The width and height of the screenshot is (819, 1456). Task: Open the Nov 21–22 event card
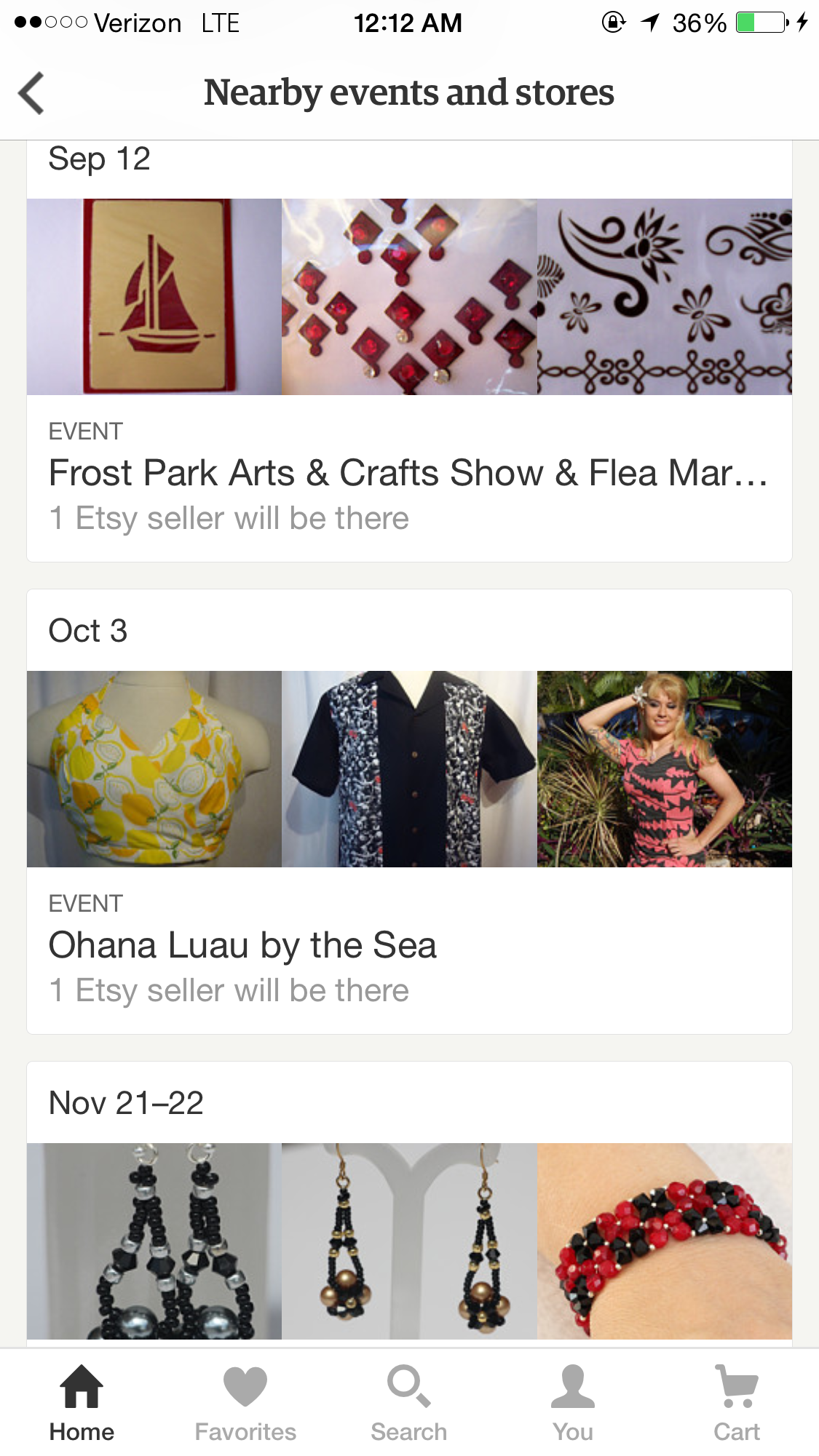tap(408, 1201)
